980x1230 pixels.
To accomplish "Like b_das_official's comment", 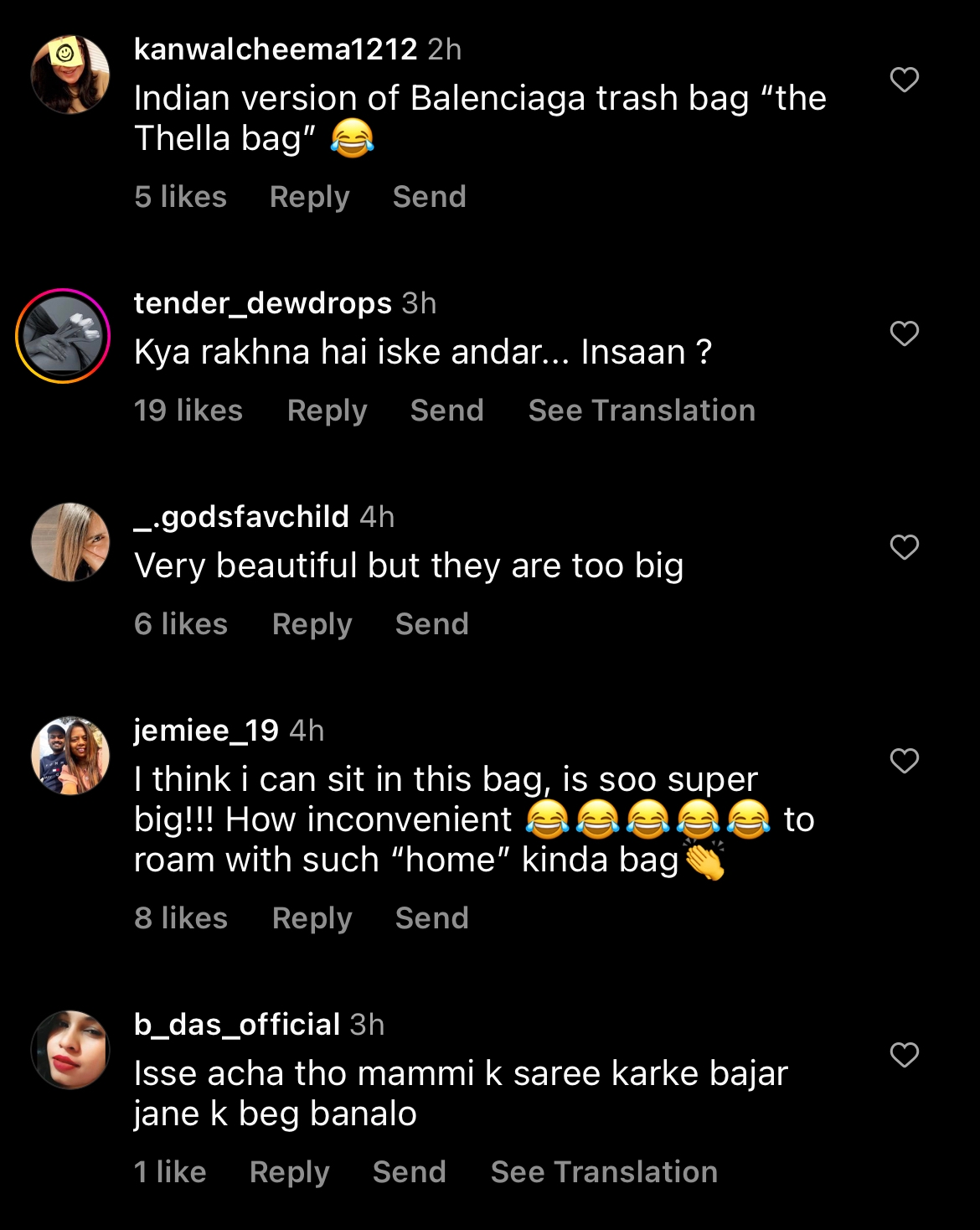I will point(904,1056).
